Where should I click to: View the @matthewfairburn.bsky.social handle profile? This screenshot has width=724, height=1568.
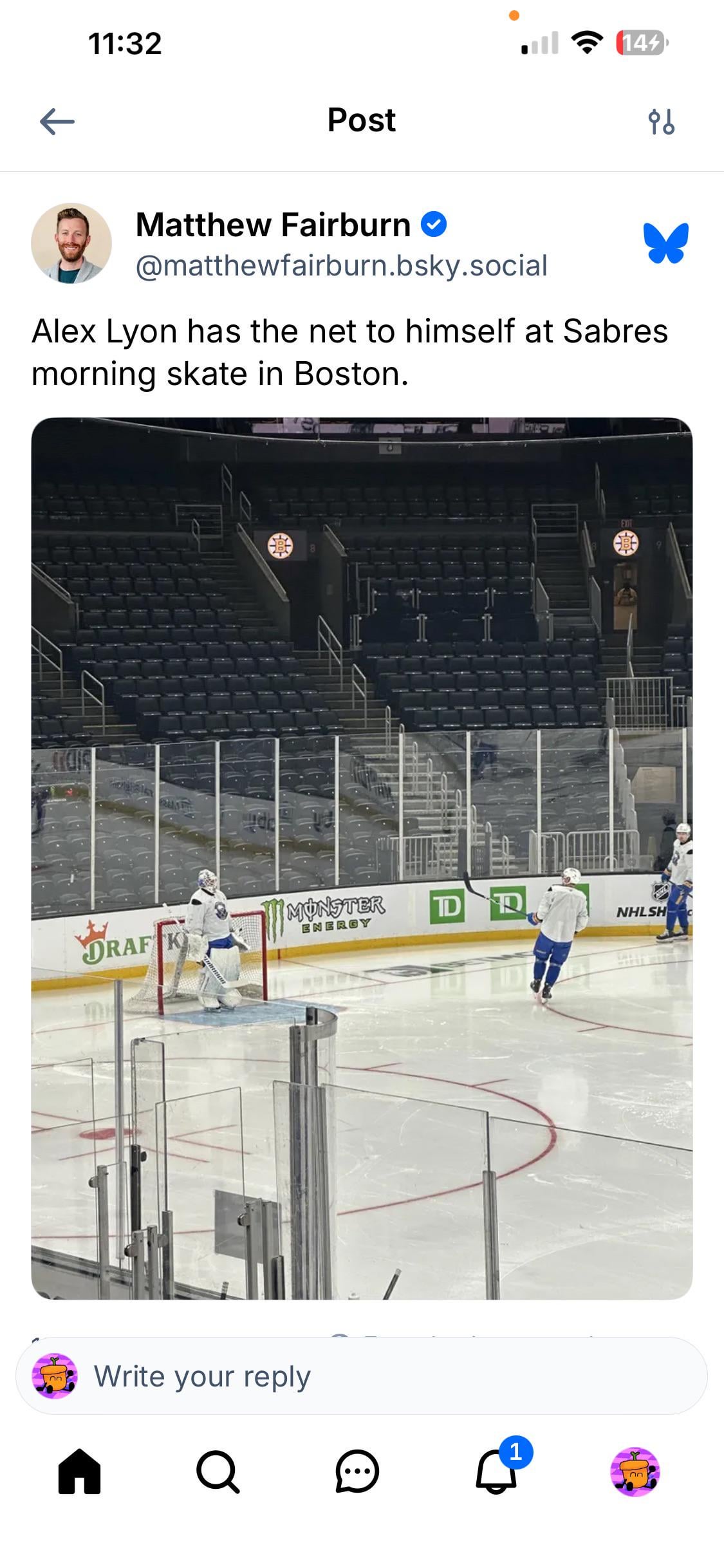click(341, 266)
